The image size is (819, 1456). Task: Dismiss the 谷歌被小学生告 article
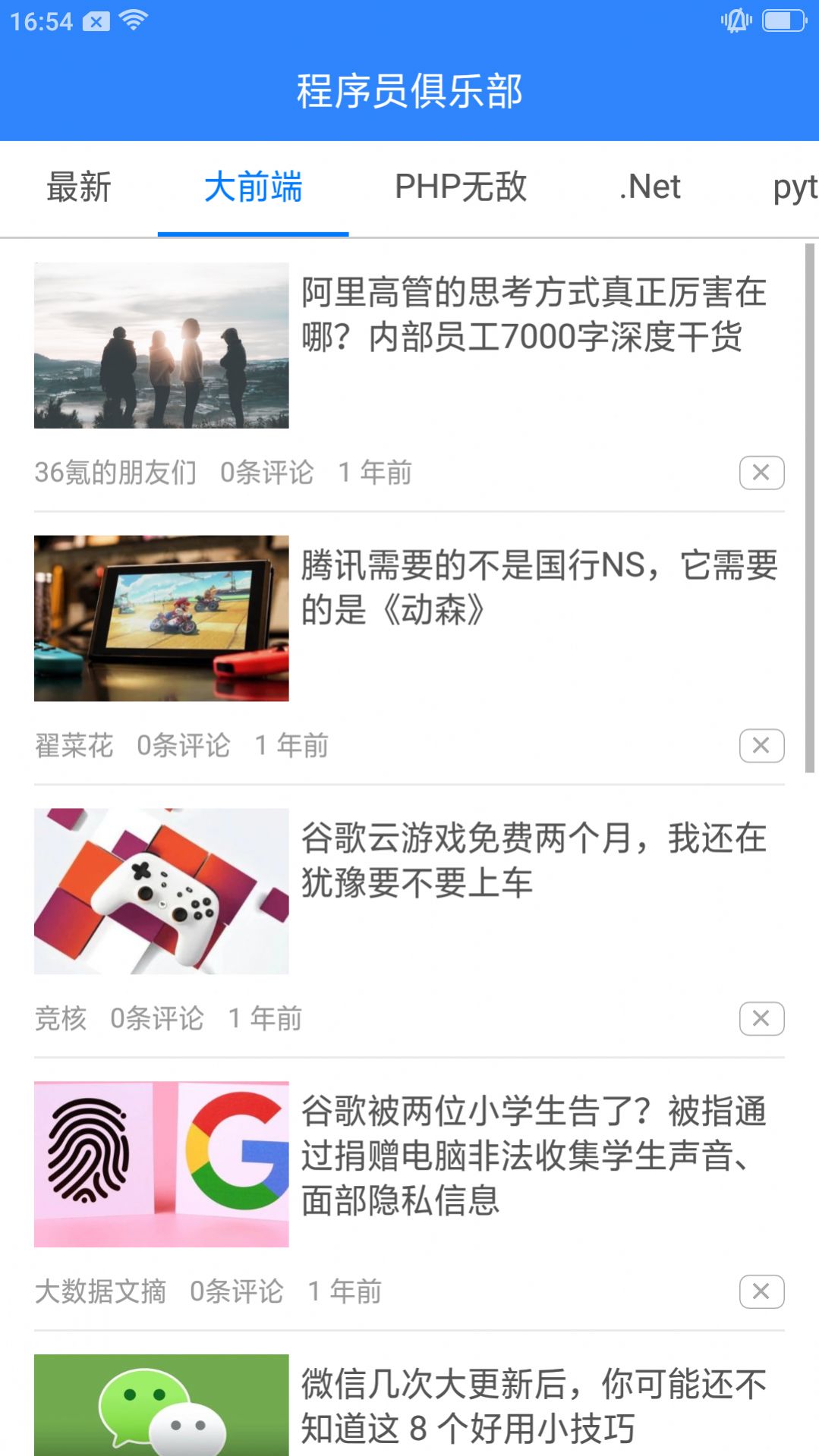tap(761, 1291)
